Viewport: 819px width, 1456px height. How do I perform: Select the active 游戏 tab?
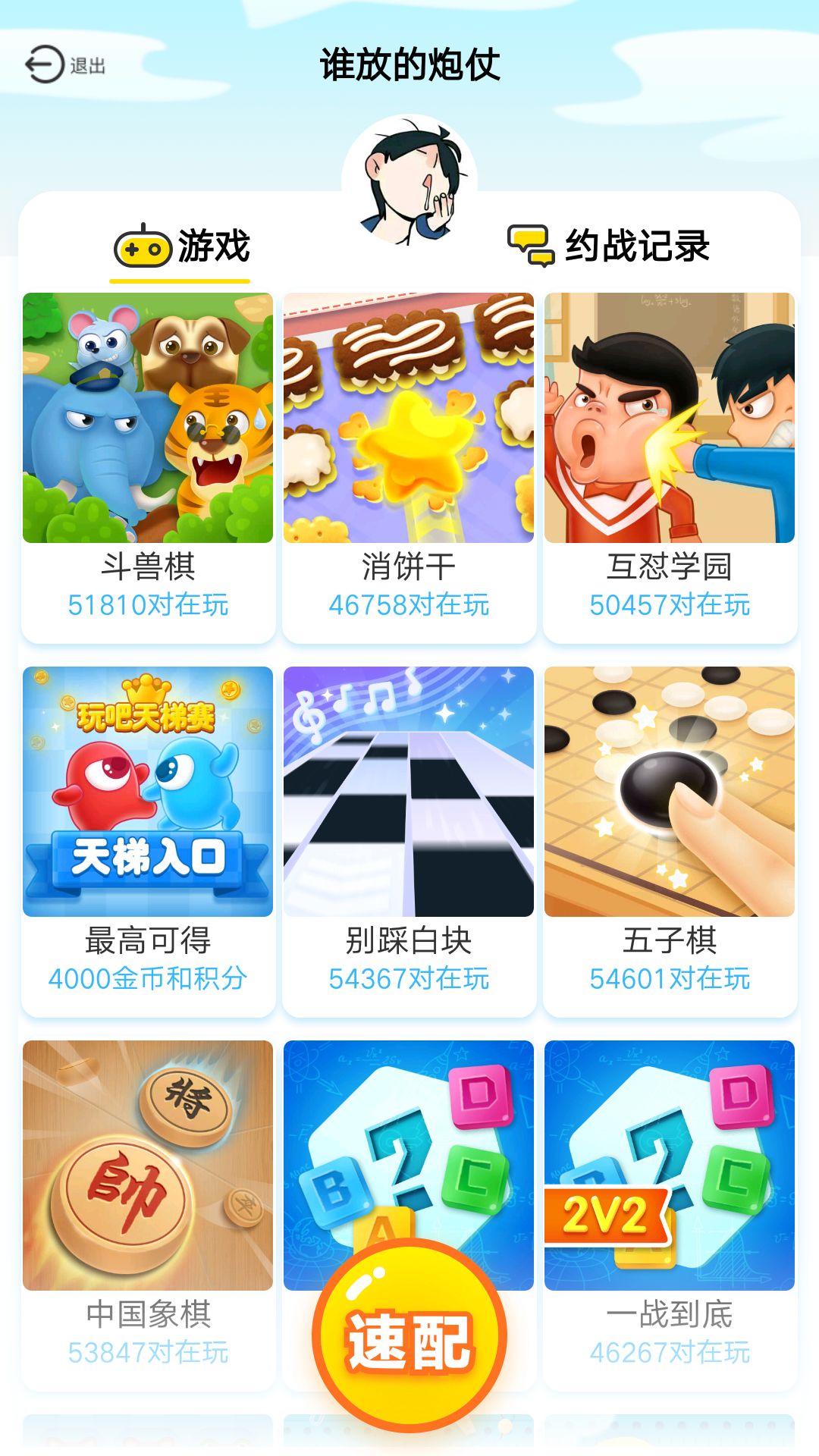tap(212, 246)
